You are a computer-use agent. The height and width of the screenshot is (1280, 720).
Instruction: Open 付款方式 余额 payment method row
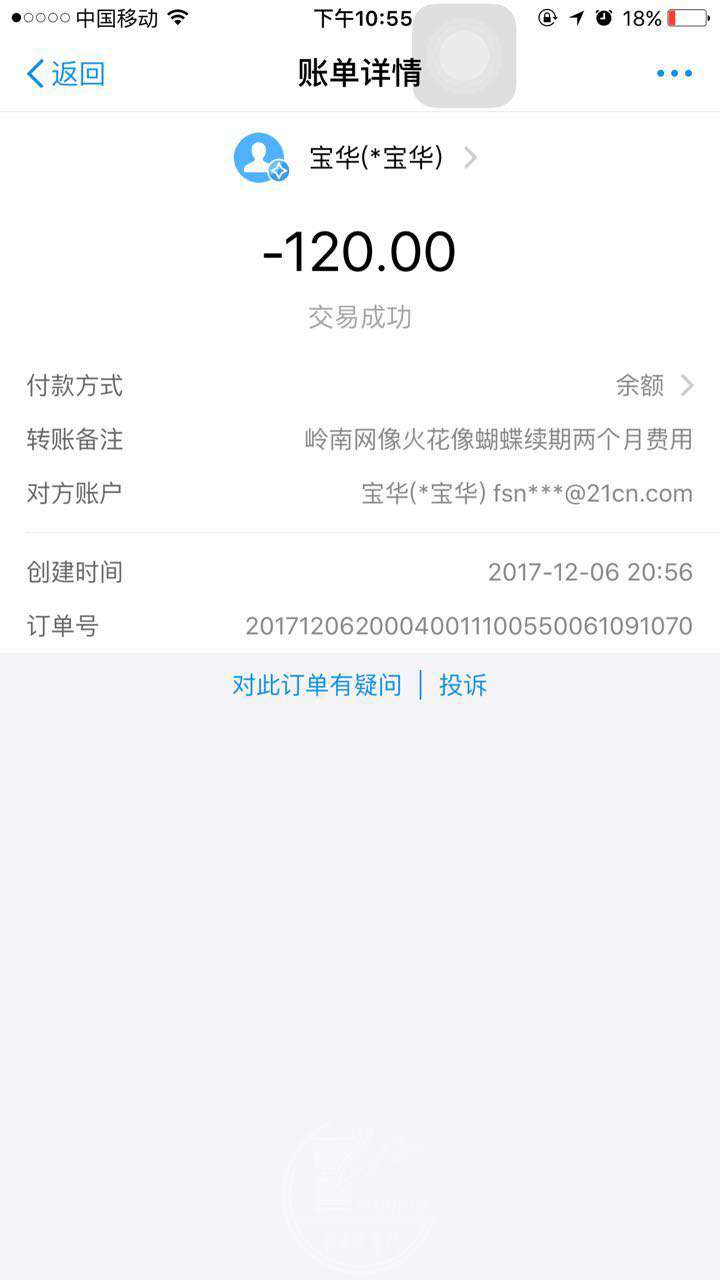point(360,385)
